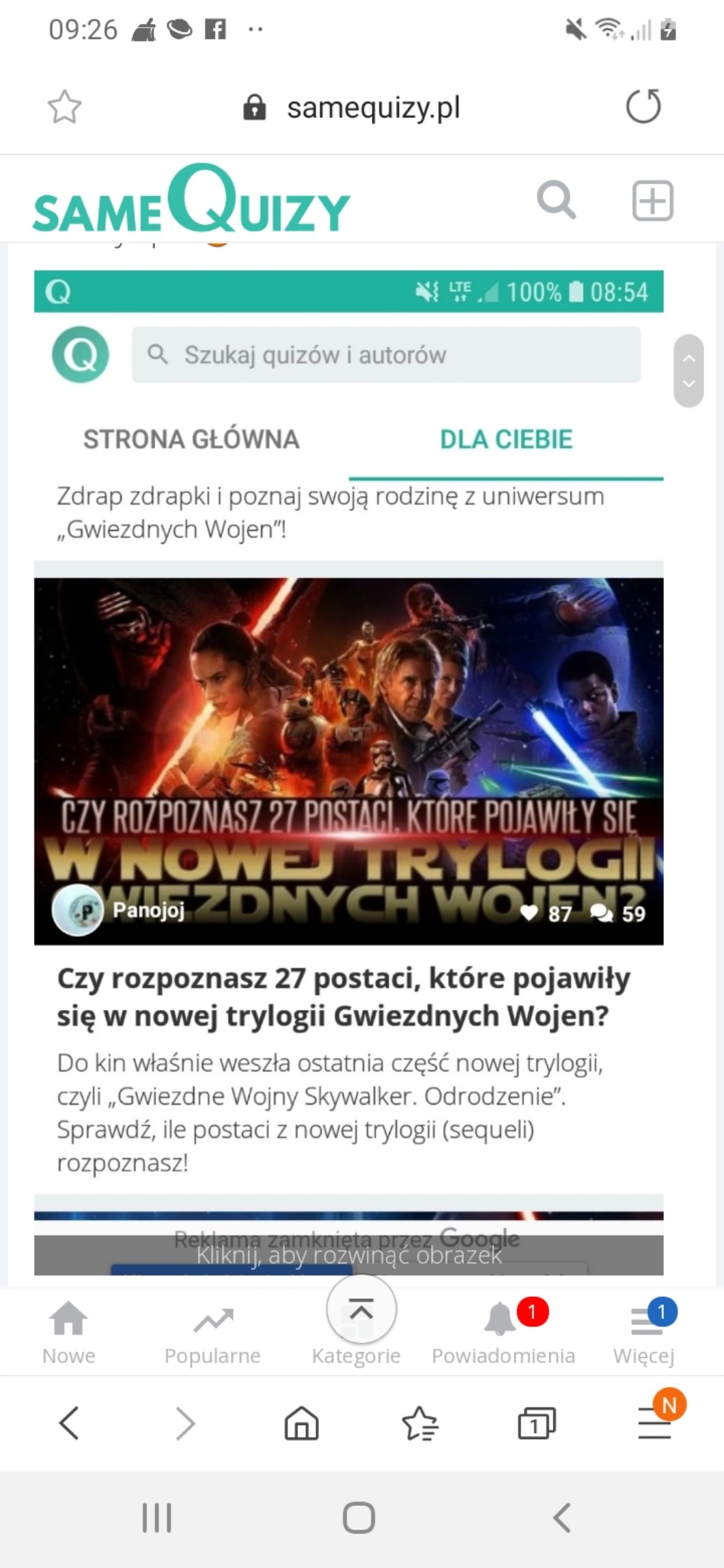The width and height of the screenshot is (724, 1568).
Task: Open the Kategorie tab
Action: point(356,1355)
